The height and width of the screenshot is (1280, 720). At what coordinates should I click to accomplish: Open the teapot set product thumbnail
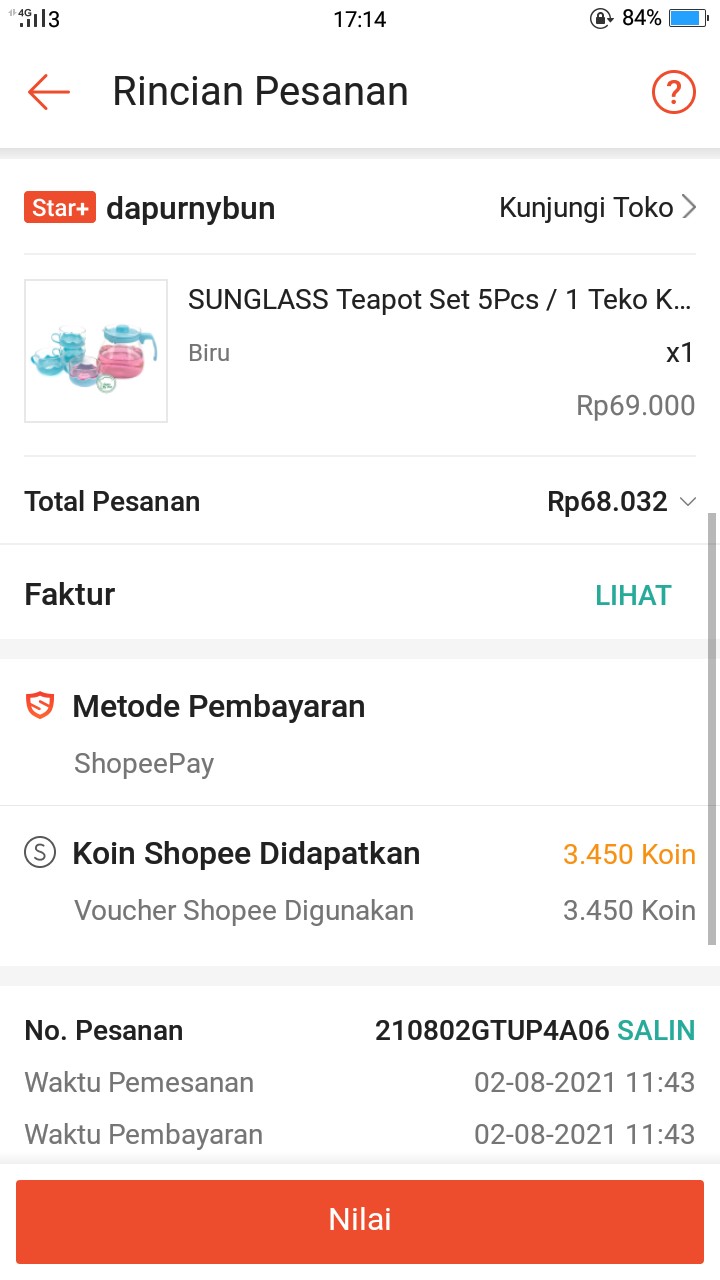pyautogui.click(x=95, y=350)
